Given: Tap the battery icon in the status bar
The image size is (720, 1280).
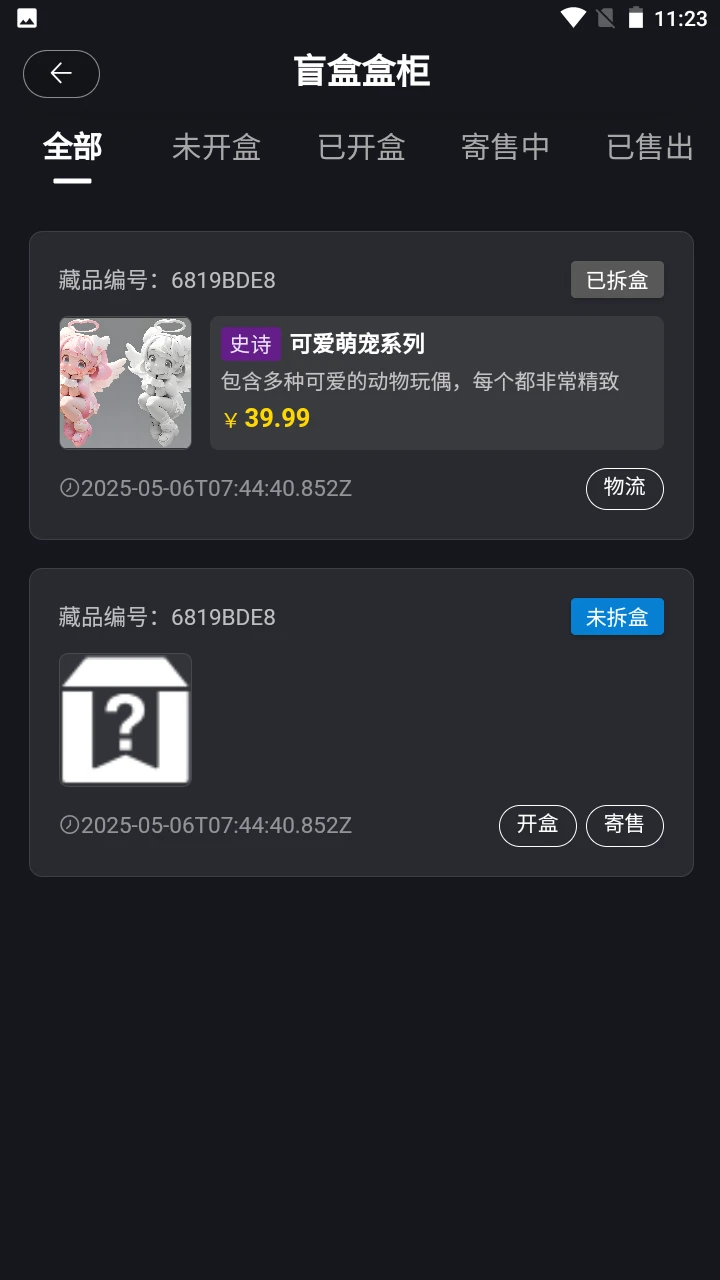Looking at the screenshot, I should (x=638, y=17).
